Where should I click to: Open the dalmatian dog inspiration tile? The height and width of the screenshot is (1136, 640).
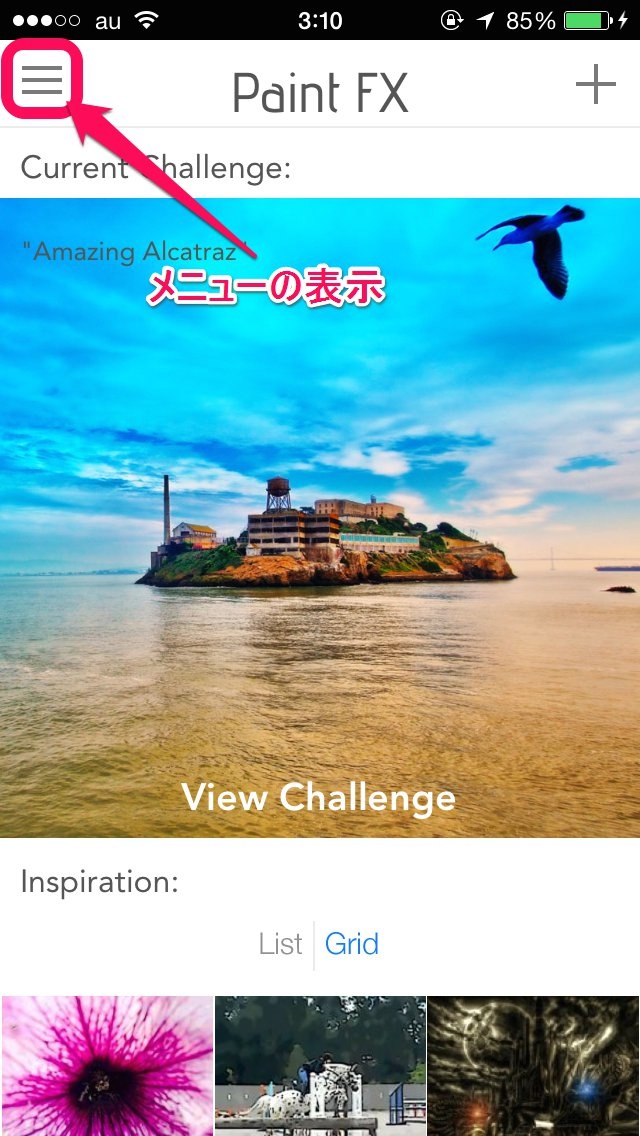[320, 1066]
